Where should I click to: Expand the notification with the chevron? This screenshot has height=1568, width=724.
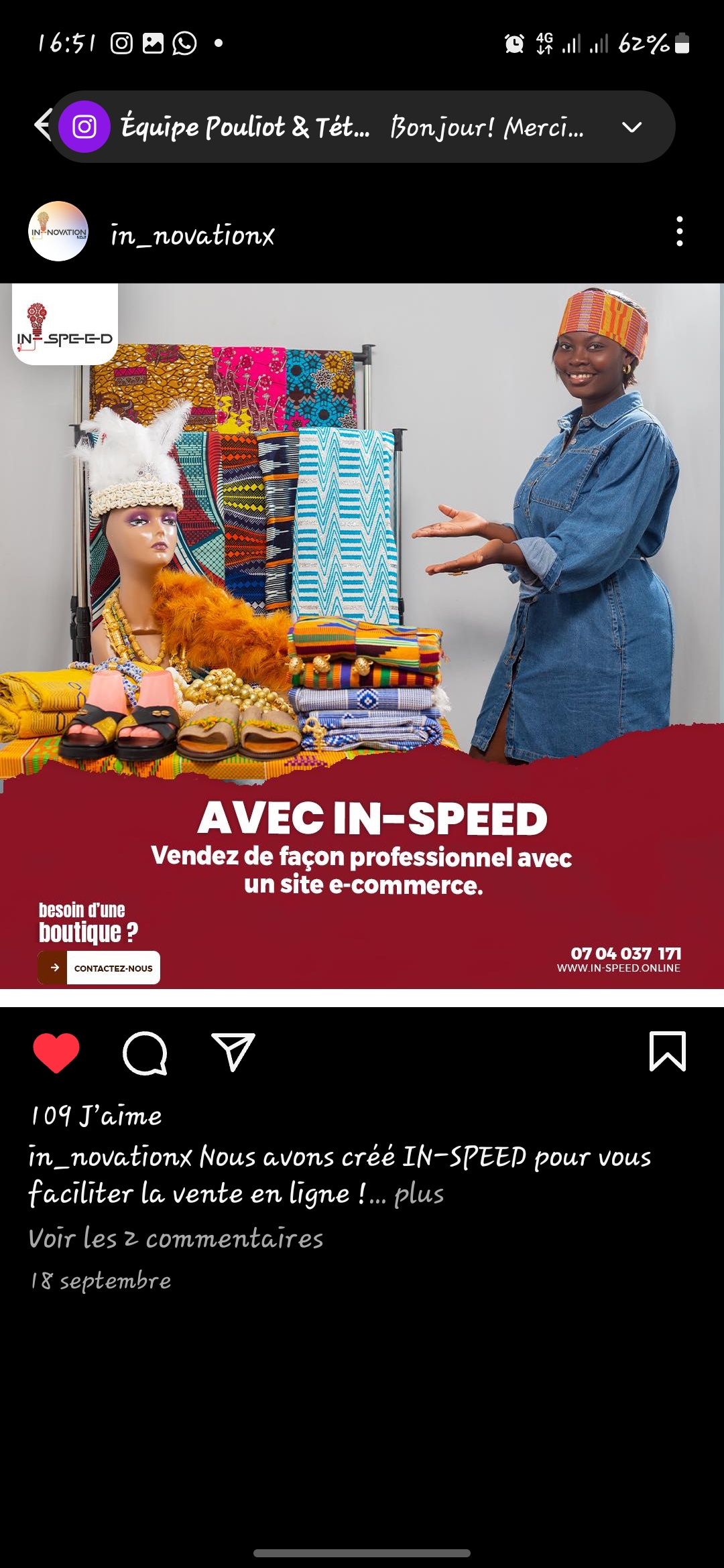(631, 127)
